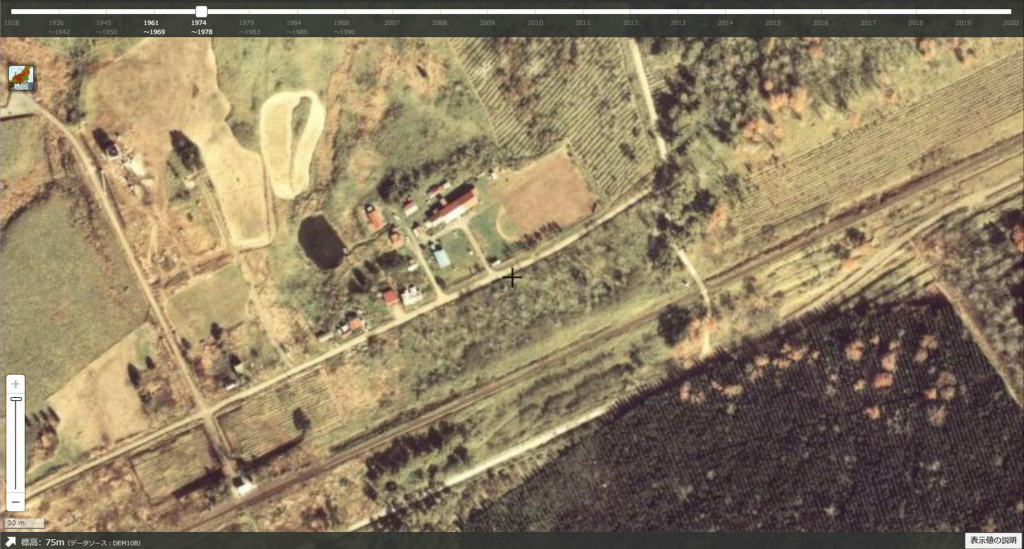This screenshot has height=549, width=1024.
Task: Tap the timeline slider handle at 1974
Action: click(x=201, y=11)
